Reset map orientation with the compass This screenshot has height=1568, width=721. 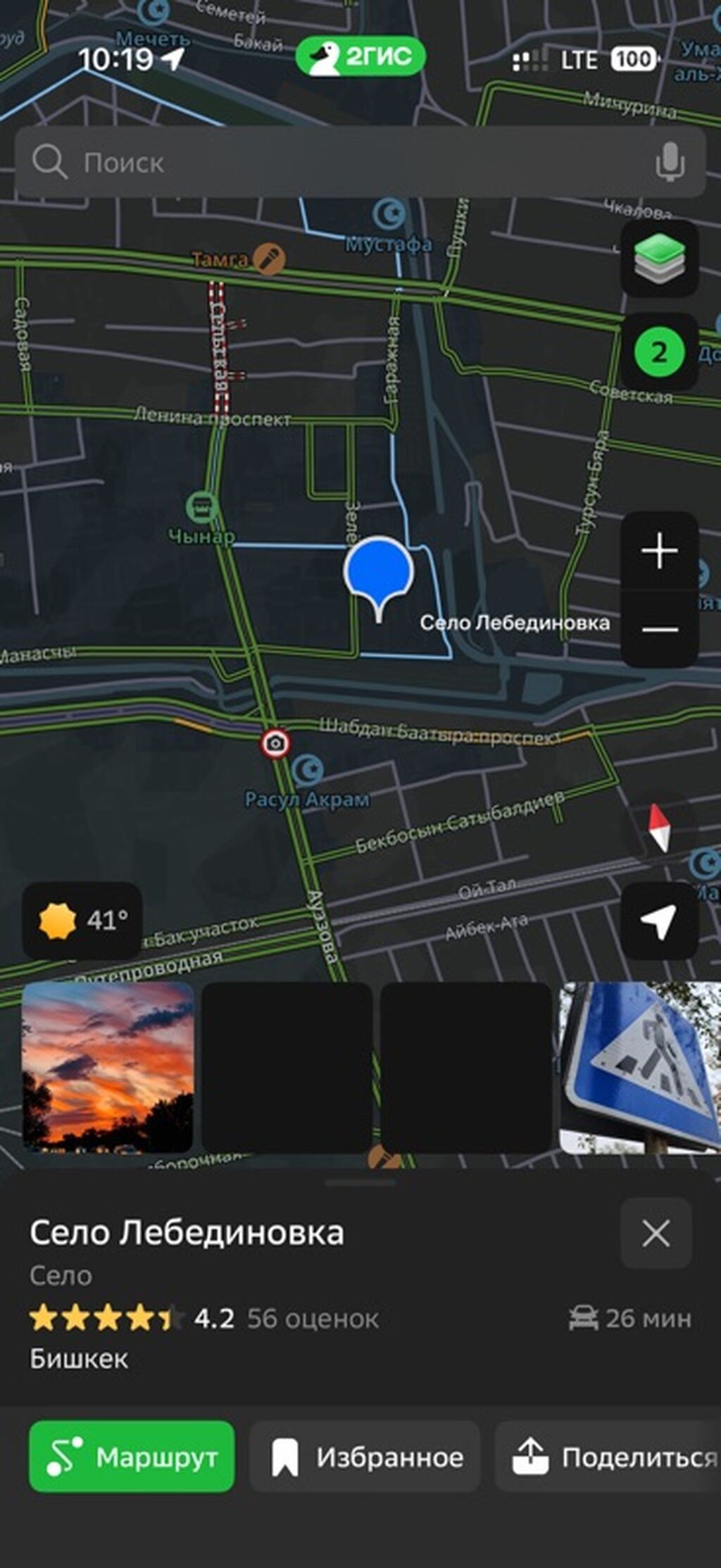659,827
